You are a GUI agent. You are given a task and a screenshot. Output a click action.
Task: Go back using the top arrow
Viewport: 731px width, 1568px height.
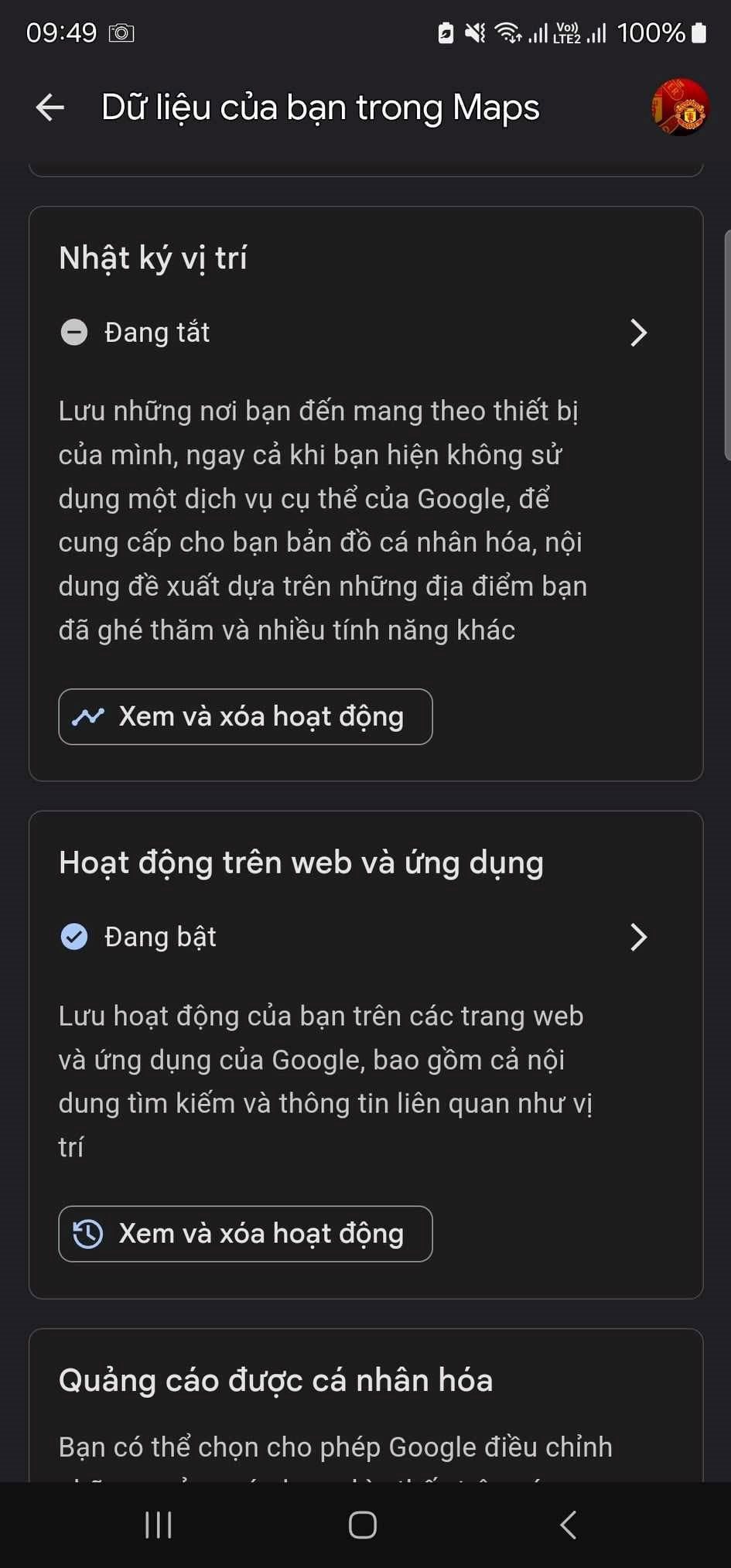coord(50,108)
